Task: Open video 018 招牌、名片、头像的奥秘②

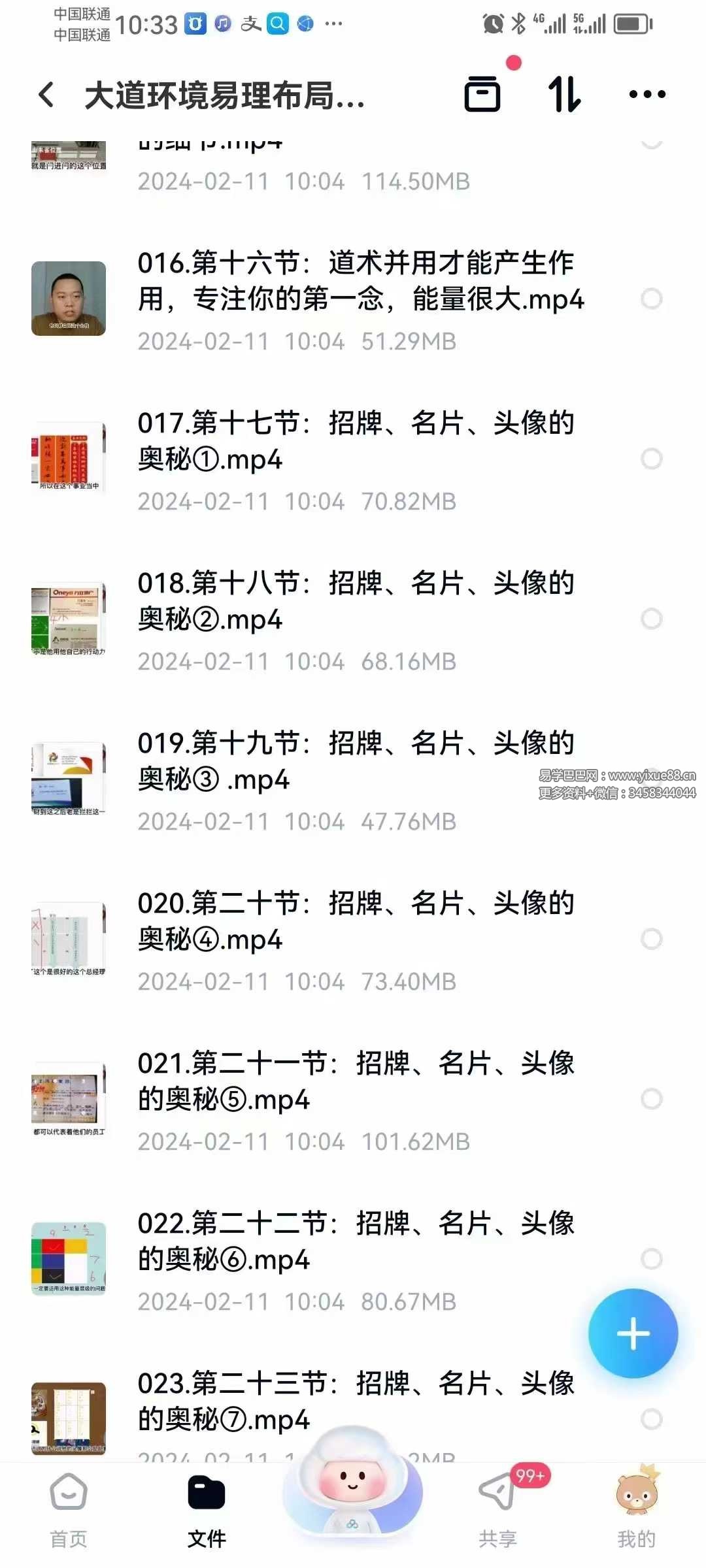Action: click(356, 601)
